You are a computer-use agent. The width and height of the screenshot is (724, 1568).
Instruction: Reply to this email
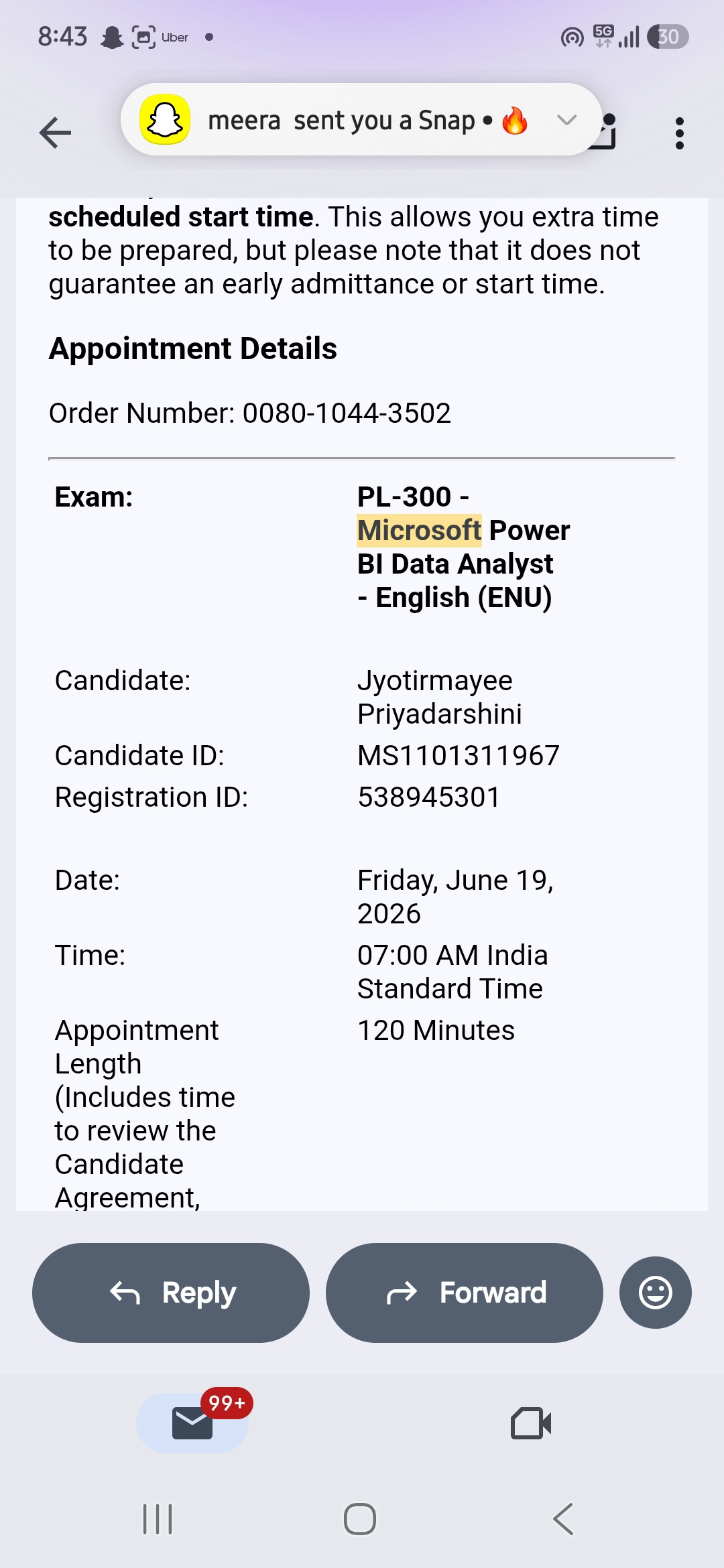[171, 1293]
